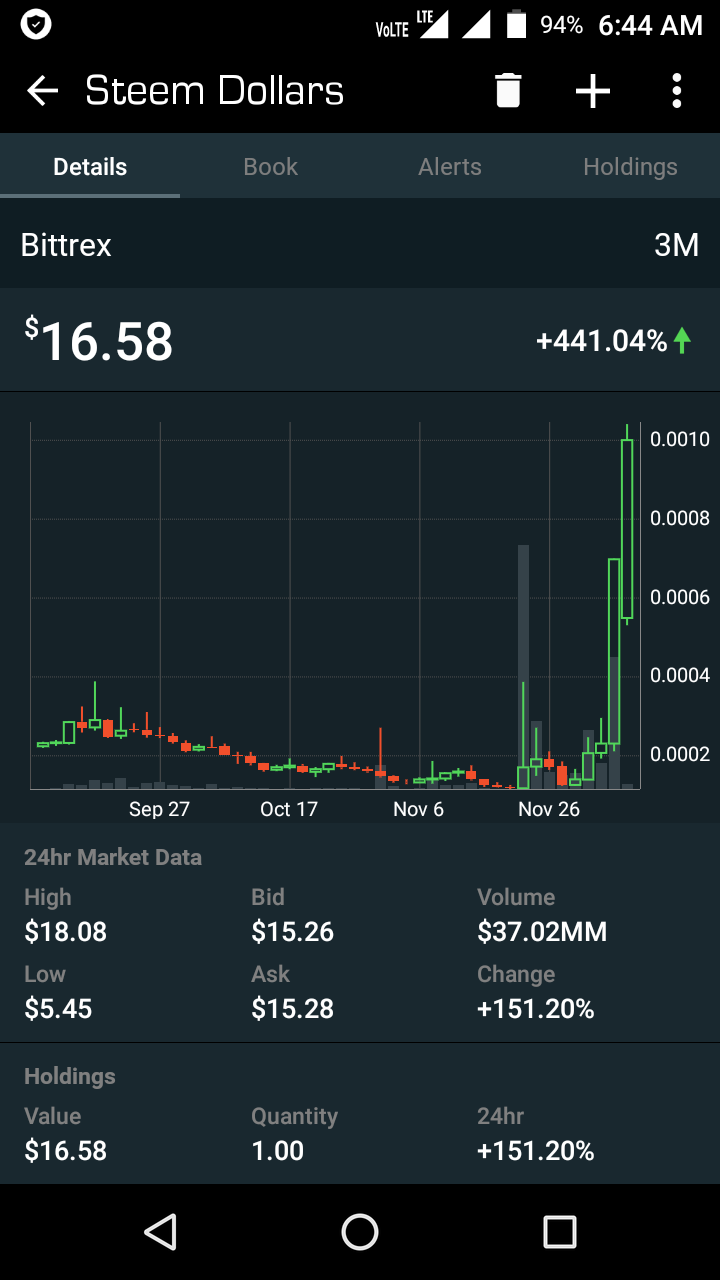Screen dimensions: 720x1280
Task: Switch to the Alerts tab
Action: coord(450,167)
